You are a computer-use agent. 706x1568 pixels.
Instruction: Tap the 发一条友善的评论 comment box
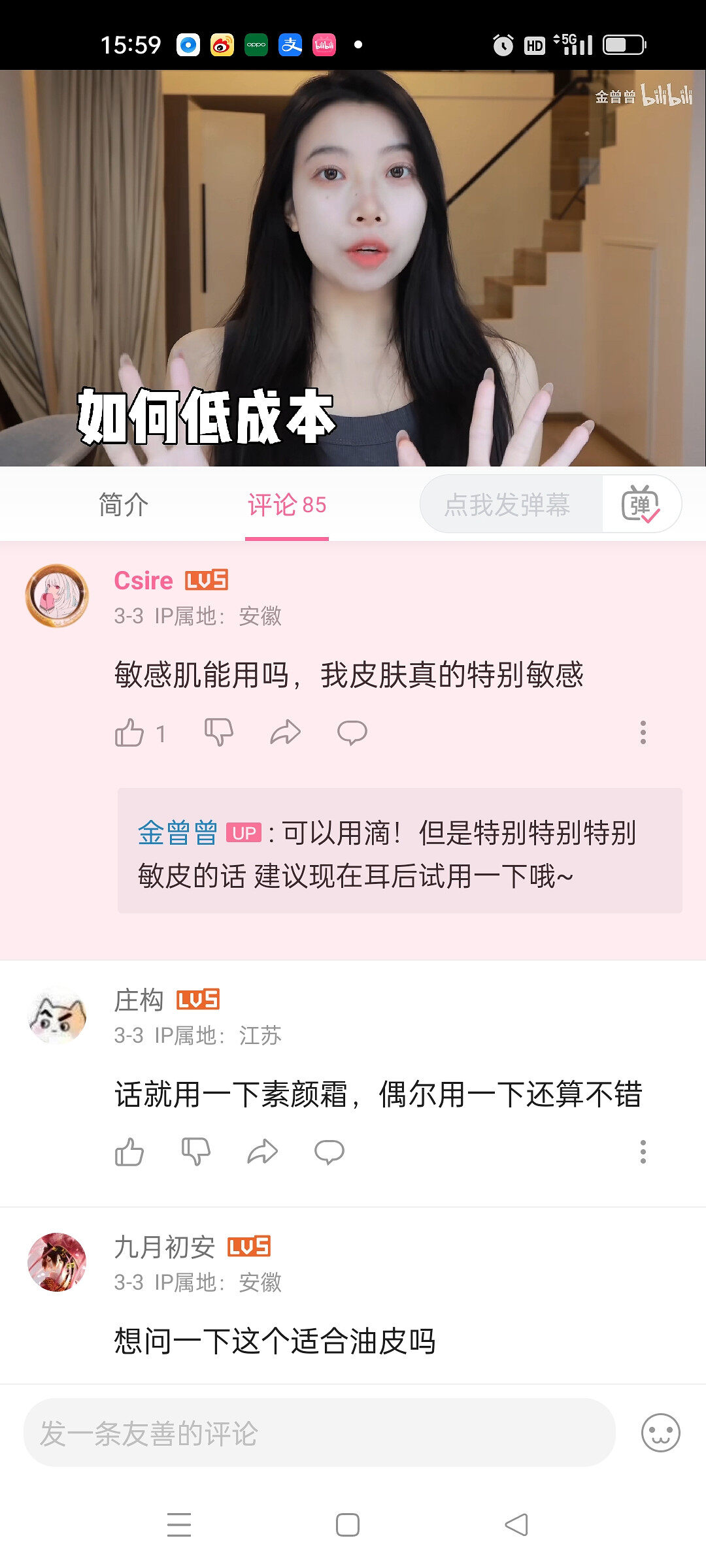click(x=319, y=1433)
